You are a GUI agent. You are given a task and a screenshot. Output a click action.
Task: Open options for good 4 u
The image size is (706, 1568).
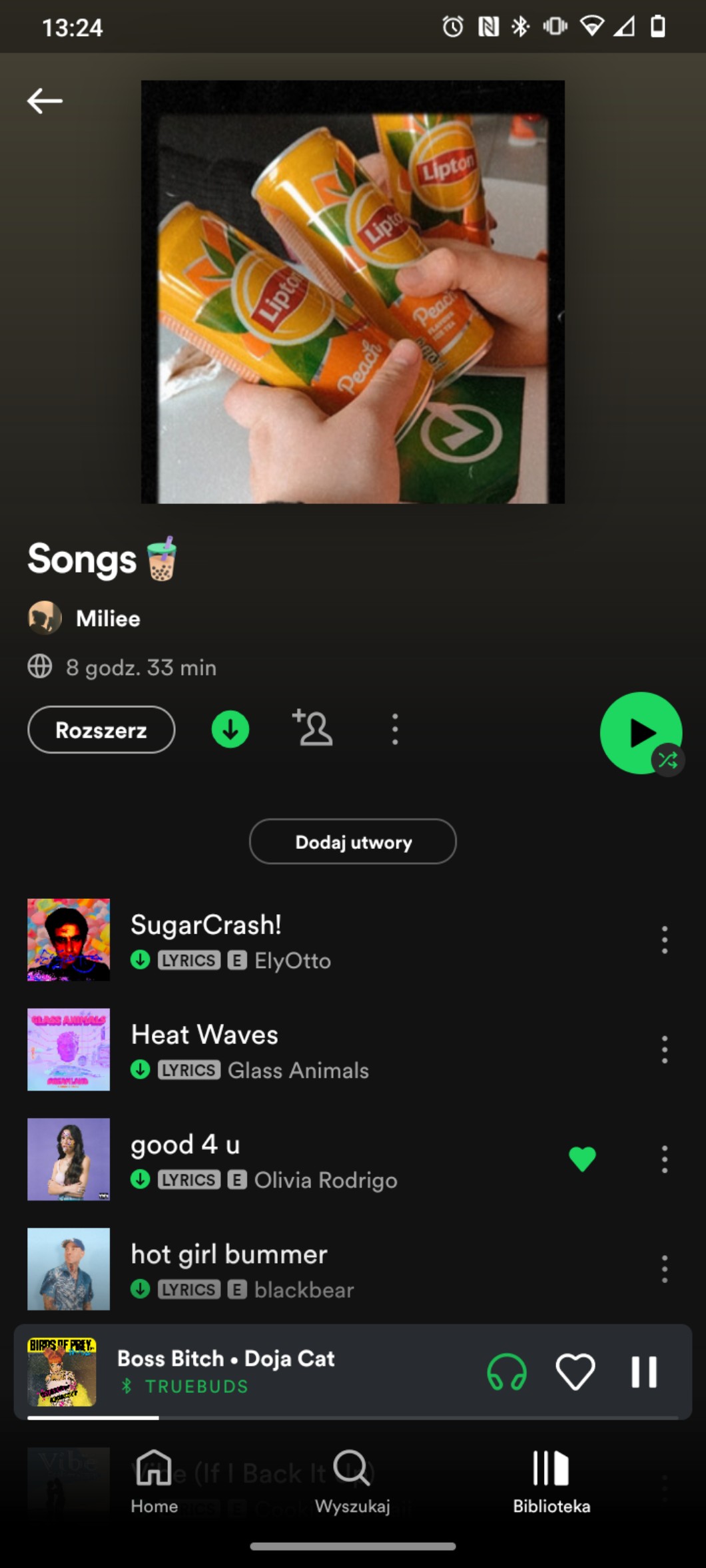click(664, 1159)
